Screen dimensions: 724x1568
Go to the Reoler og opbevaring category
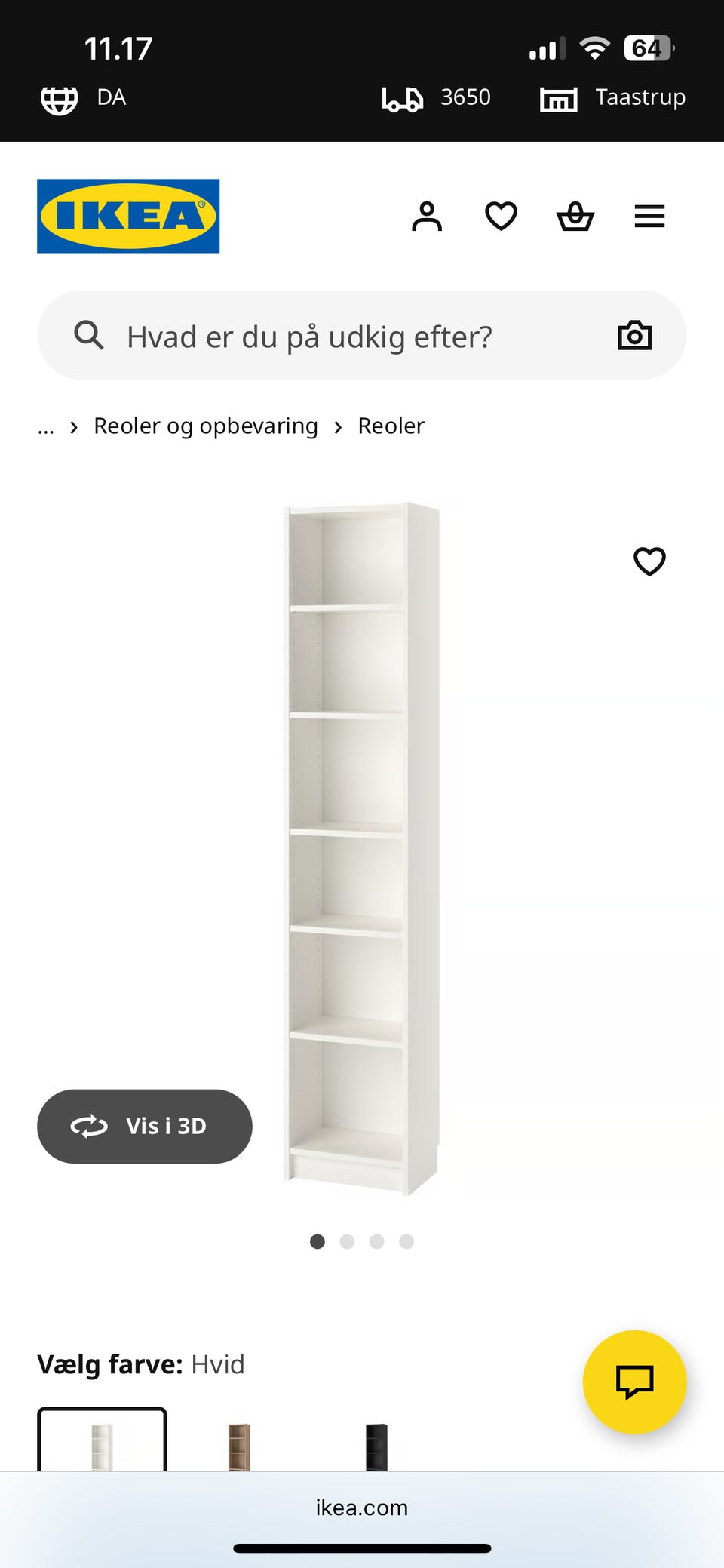point(204,426)
